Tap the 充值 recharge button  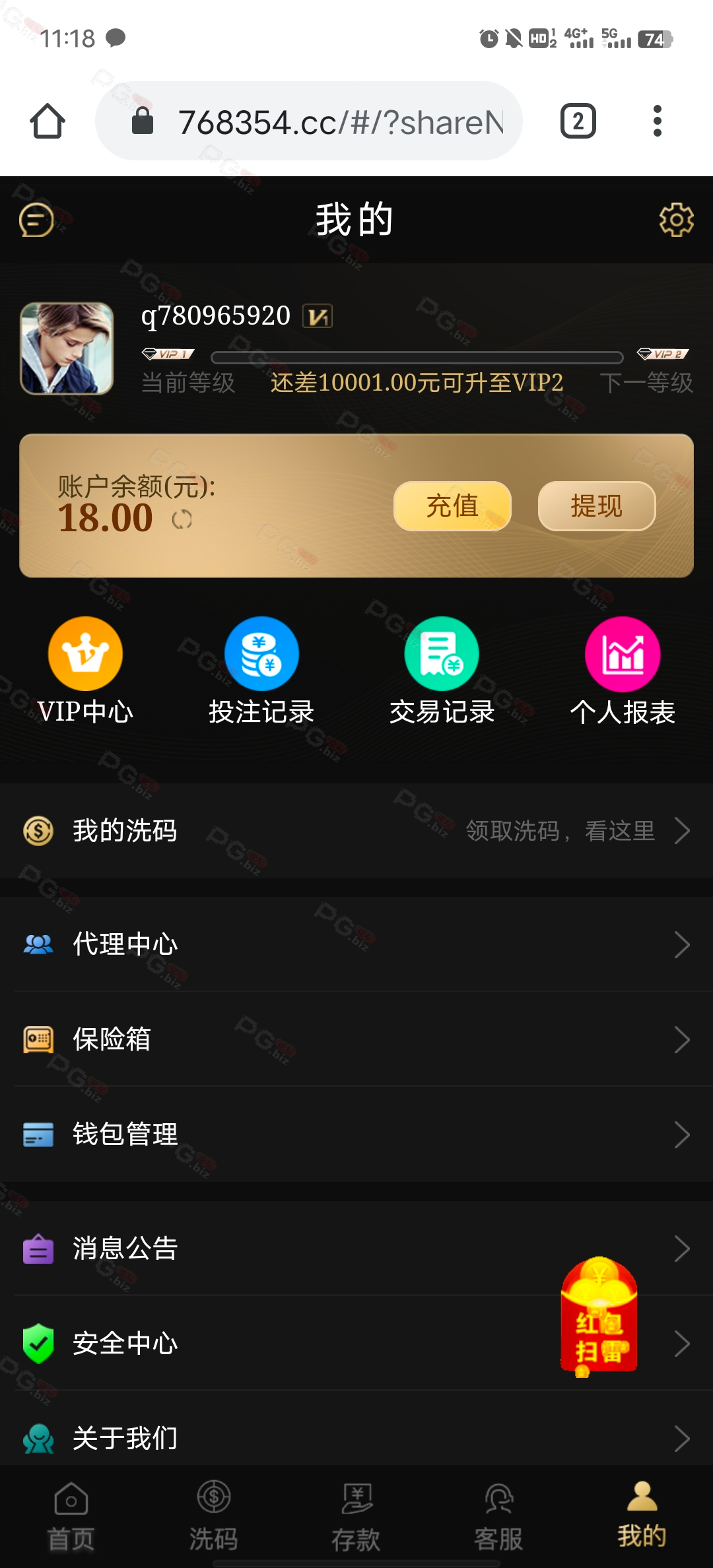pyautogui.click(x=452, y=506)
